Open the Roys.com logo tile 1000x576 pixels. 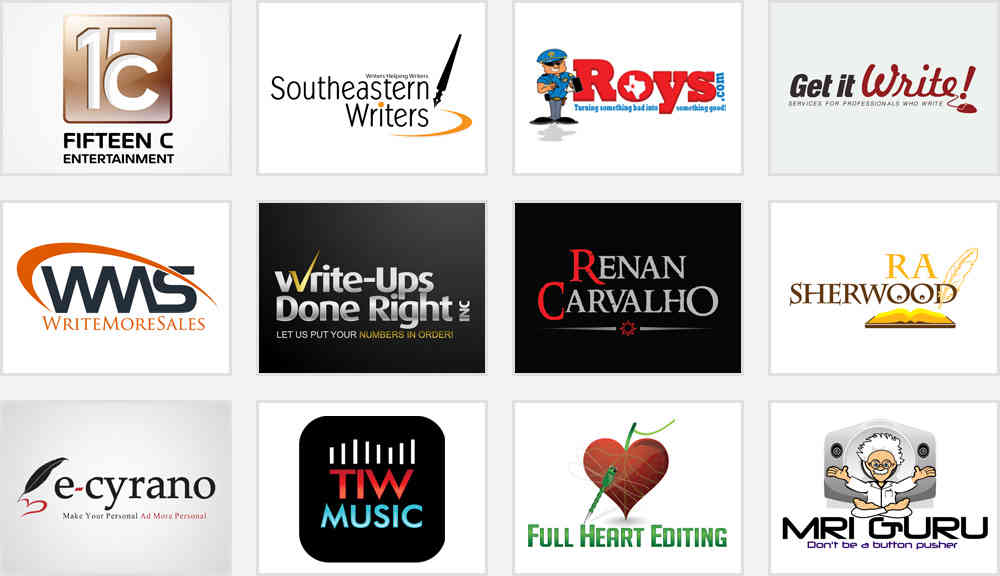pos(627,88)
